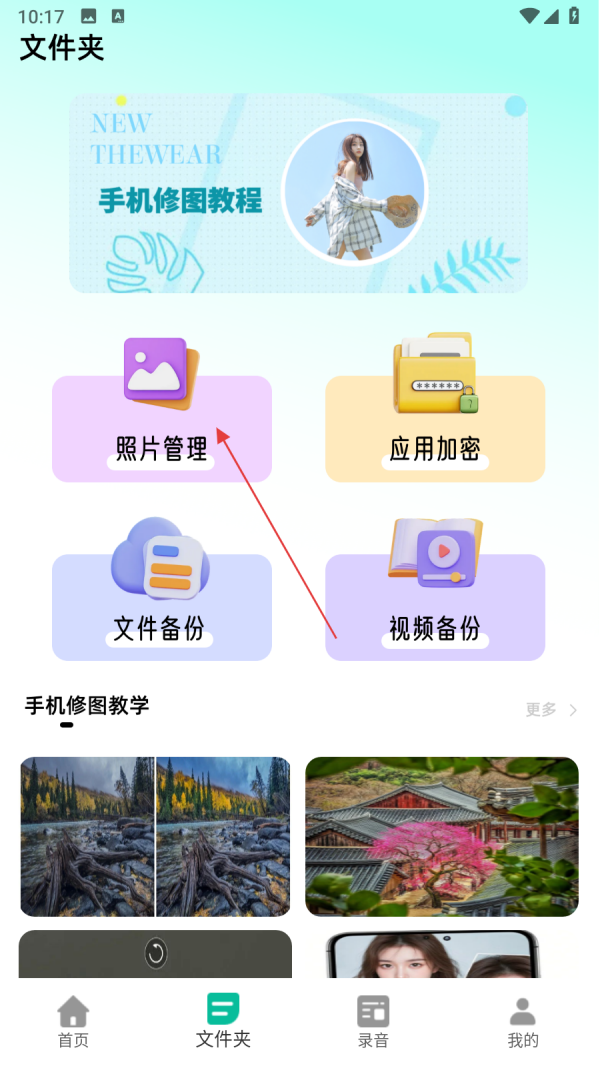Switch to the 我的 tab

[x=522, y=1021]
